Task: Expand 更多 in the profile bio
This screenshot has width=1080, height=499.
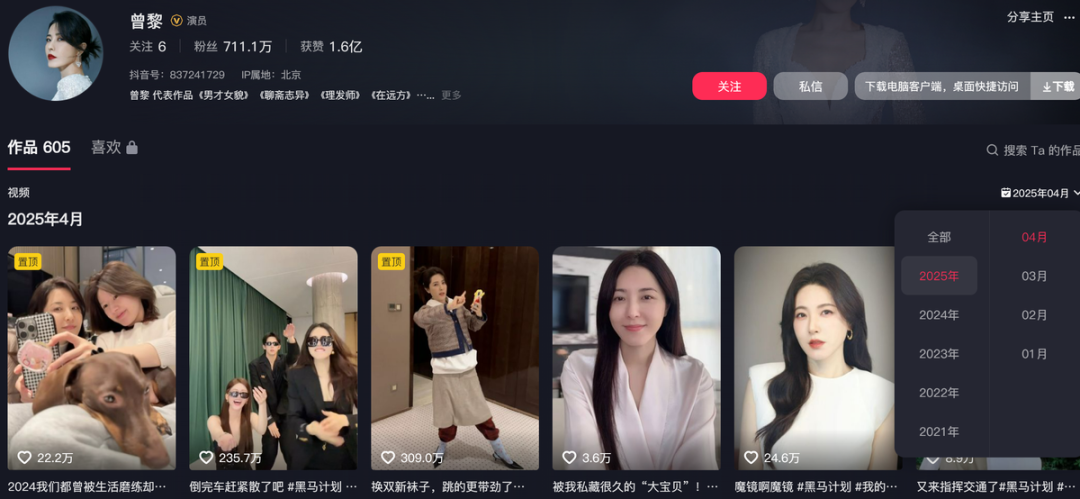Action: click(x=451, y=95)
